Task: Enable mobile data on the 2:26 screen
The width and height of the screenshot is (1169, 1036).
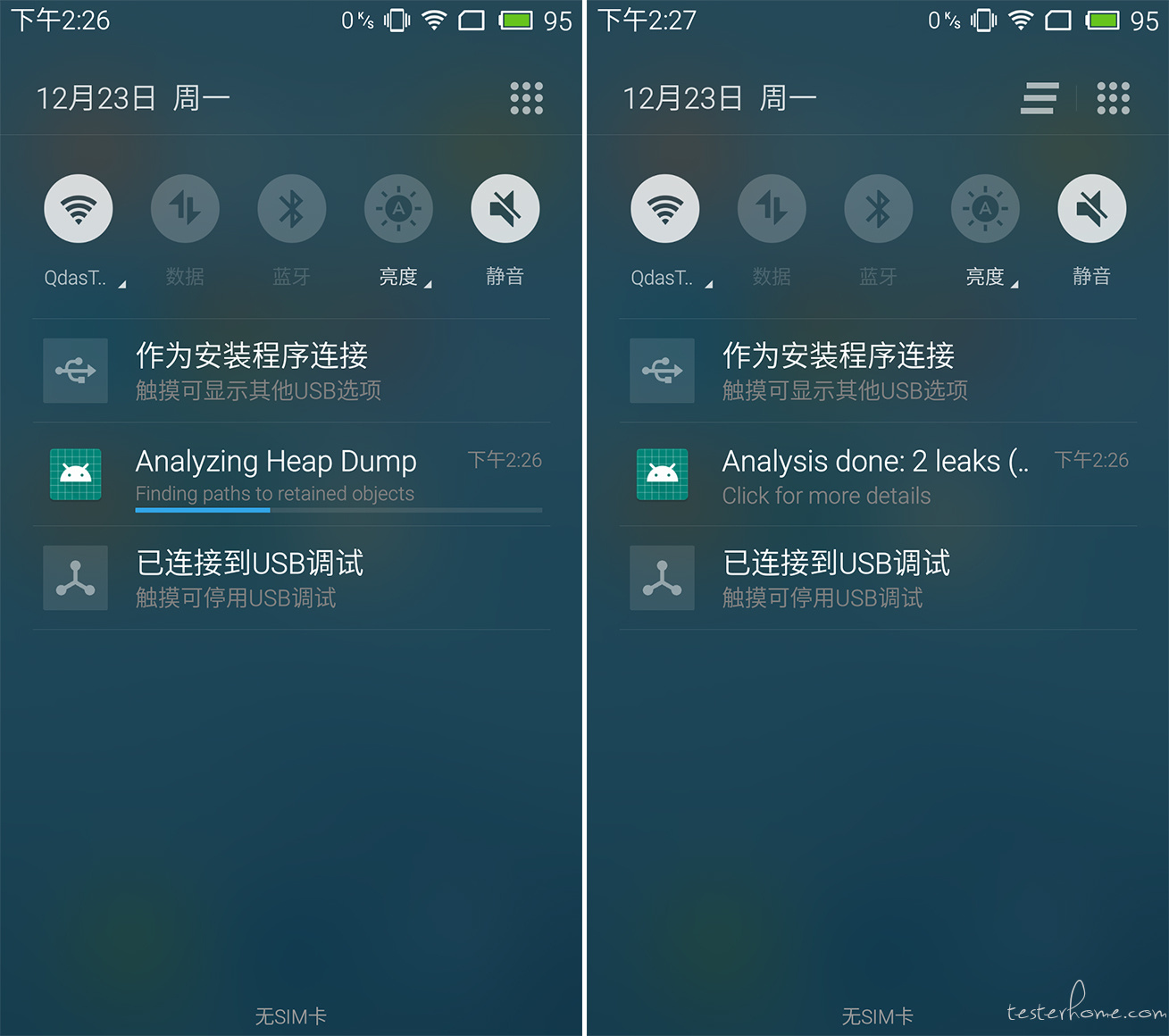Action: pos(185,209)
